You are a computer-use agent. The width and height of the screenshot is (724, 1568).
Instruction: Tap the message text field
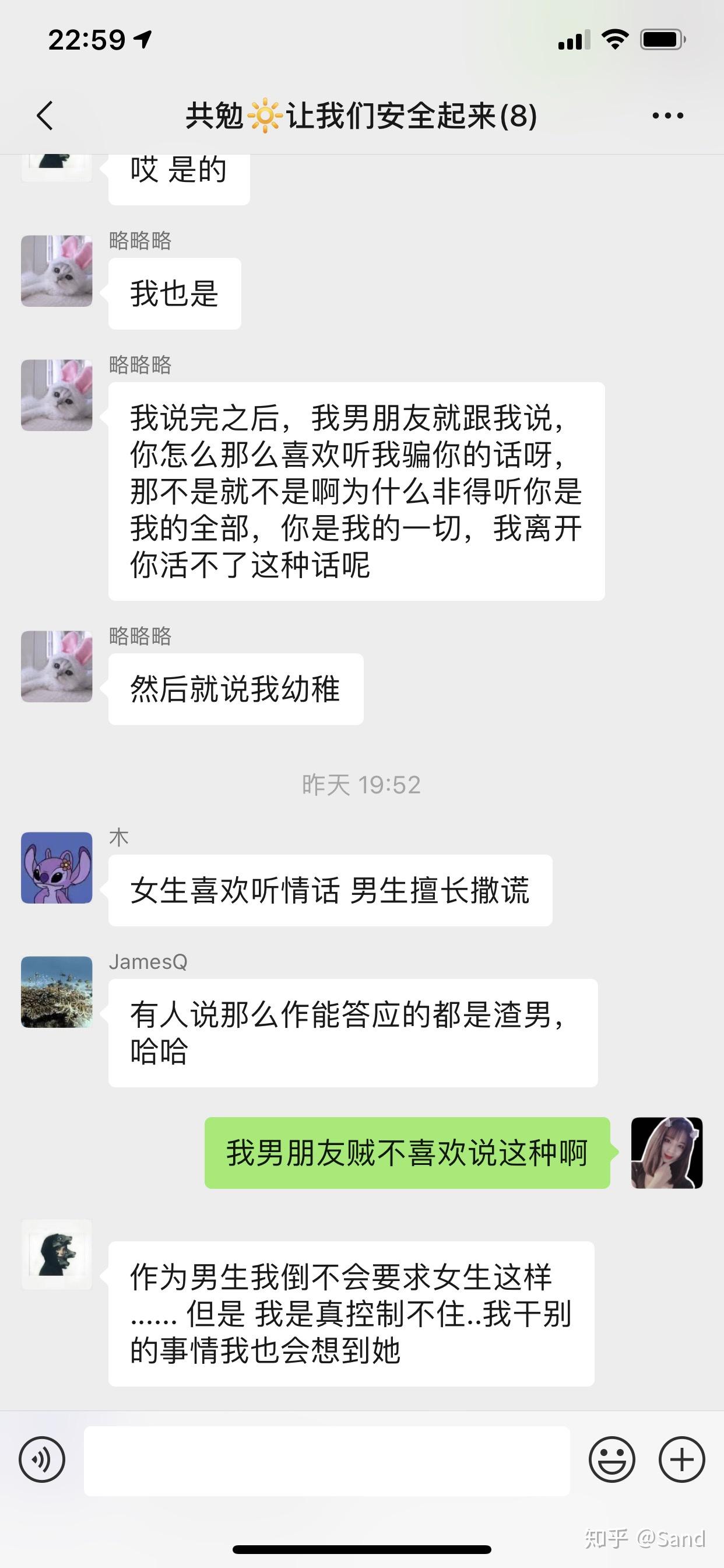326,1460
